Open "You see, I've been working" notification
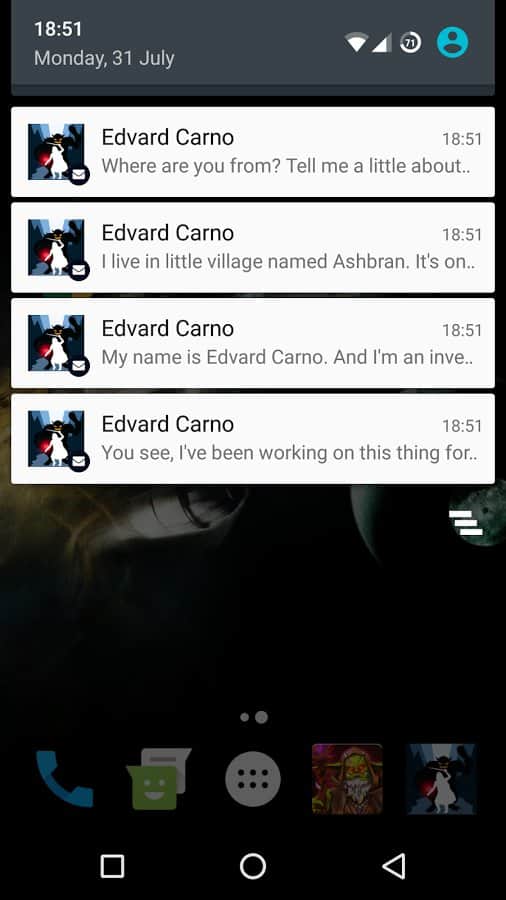 coord(253,439)
